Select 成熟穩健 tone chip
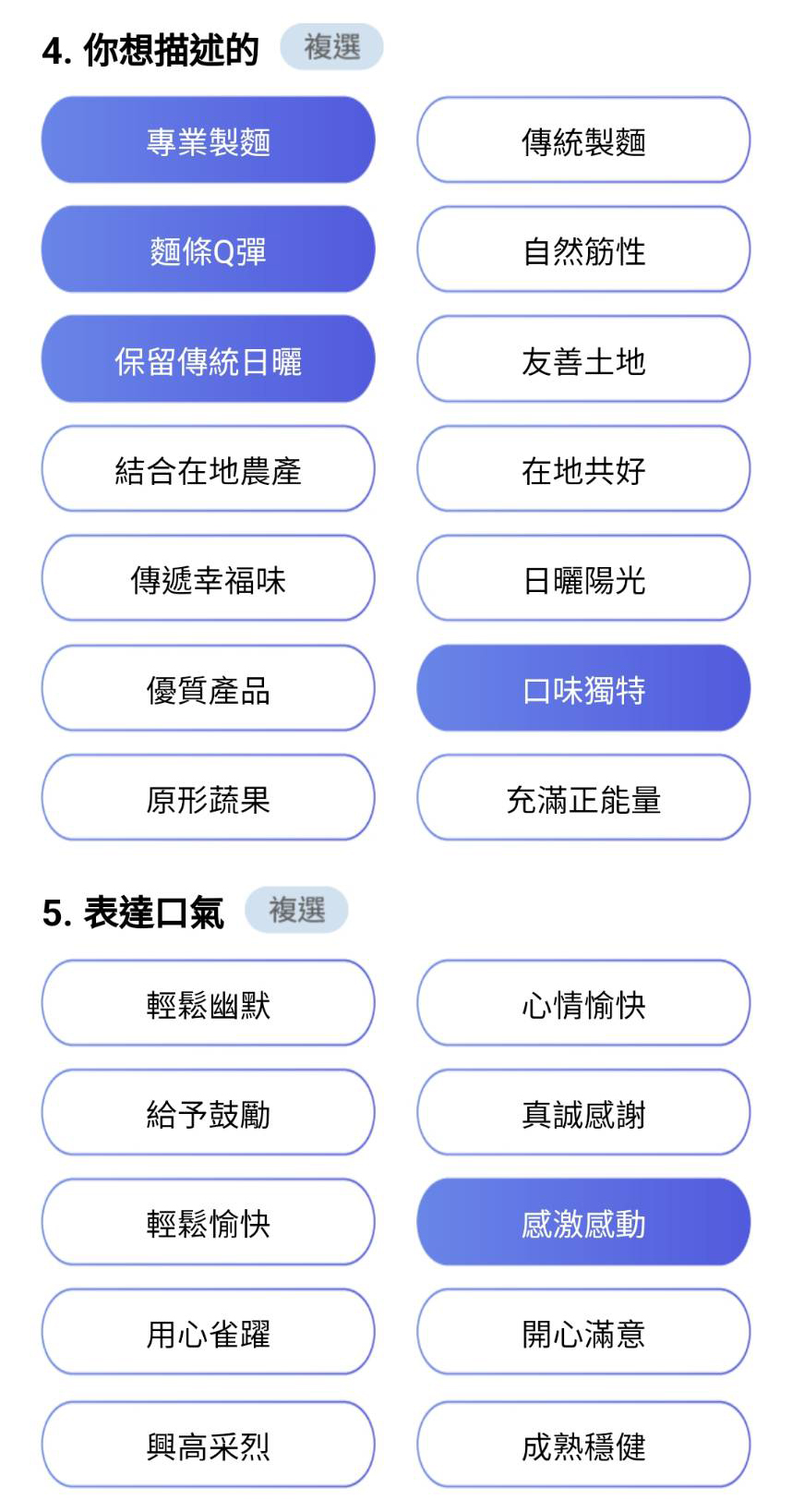The image size is (792, 1512). [583, 1445]
